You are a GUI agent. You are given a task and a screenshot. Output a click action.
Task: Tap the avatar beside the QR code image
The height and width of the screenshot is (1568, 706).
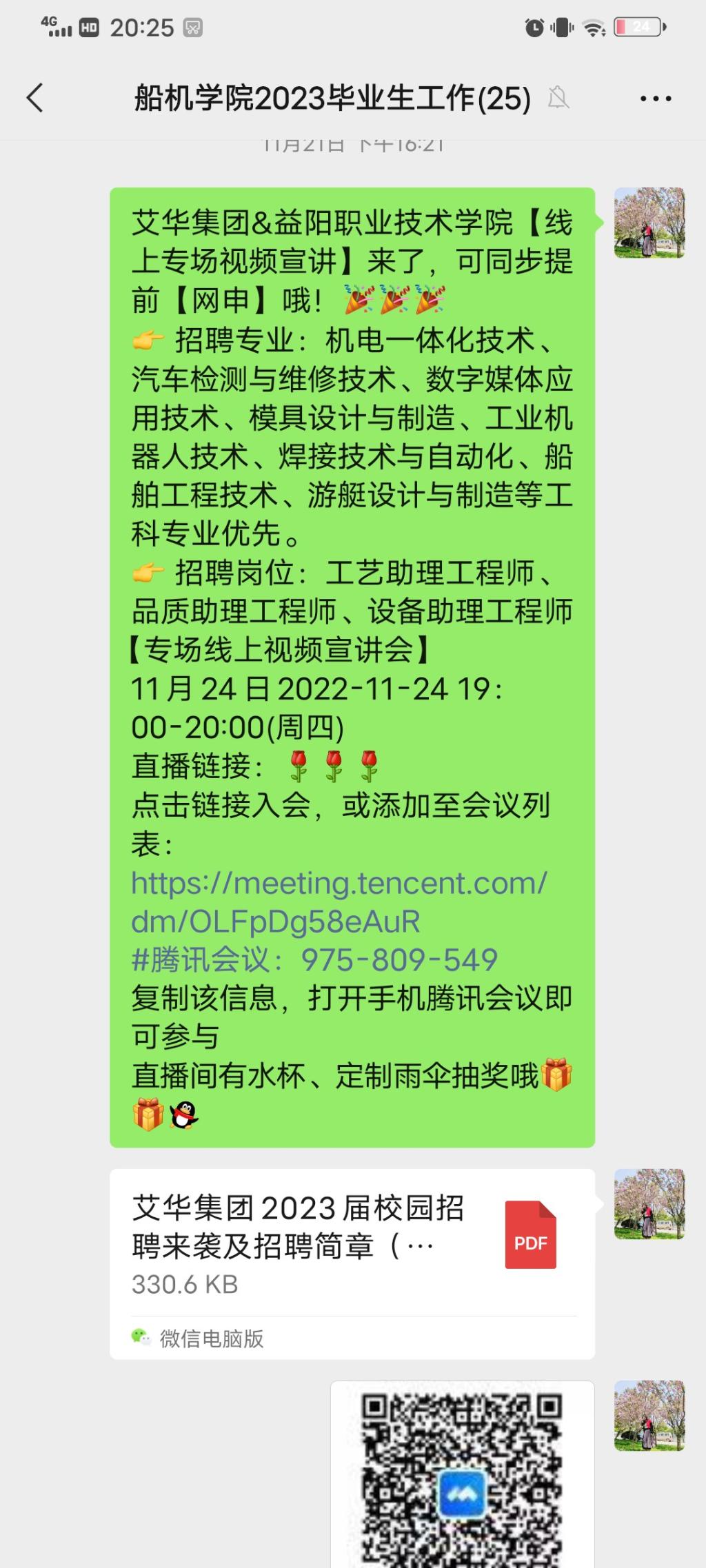649,1416
